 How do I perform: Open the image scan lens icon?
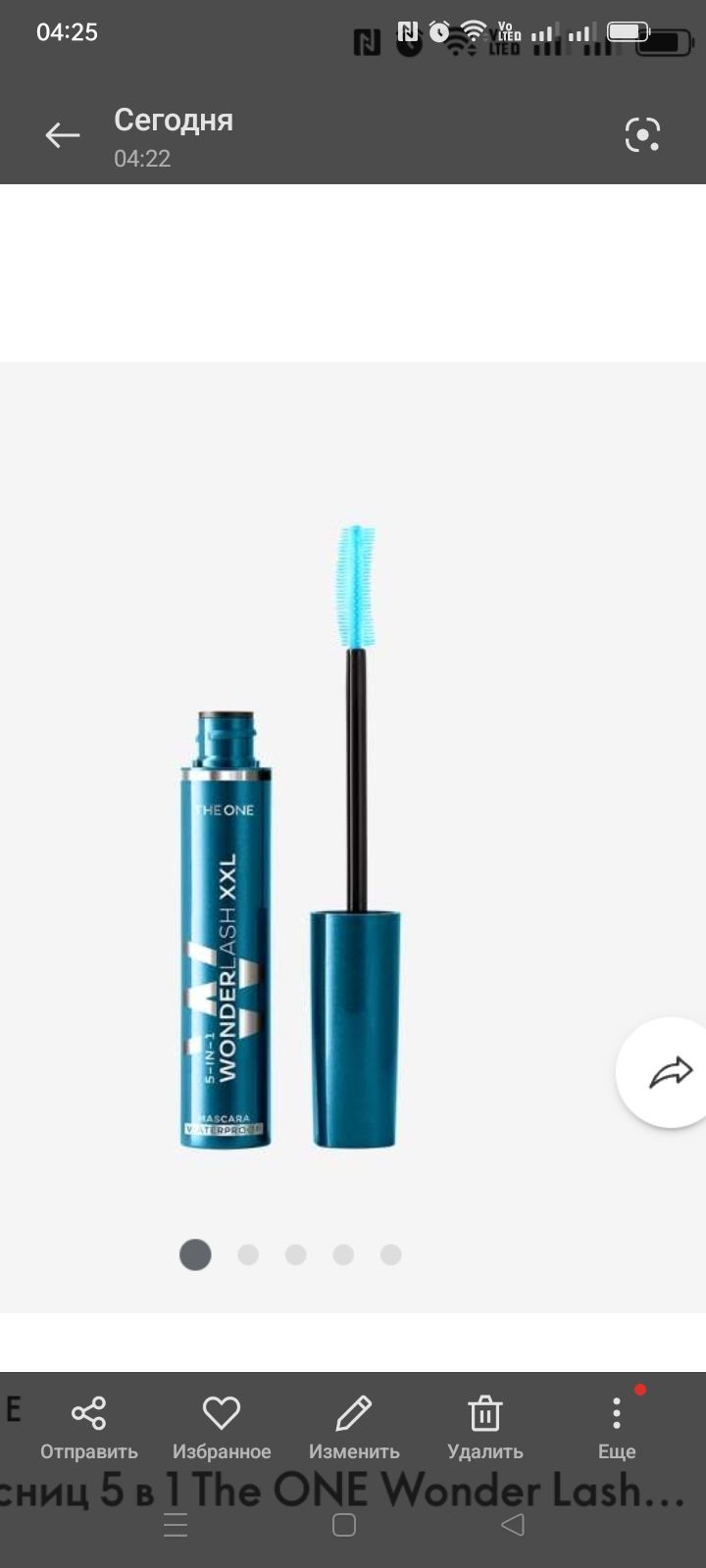(642, 135)
